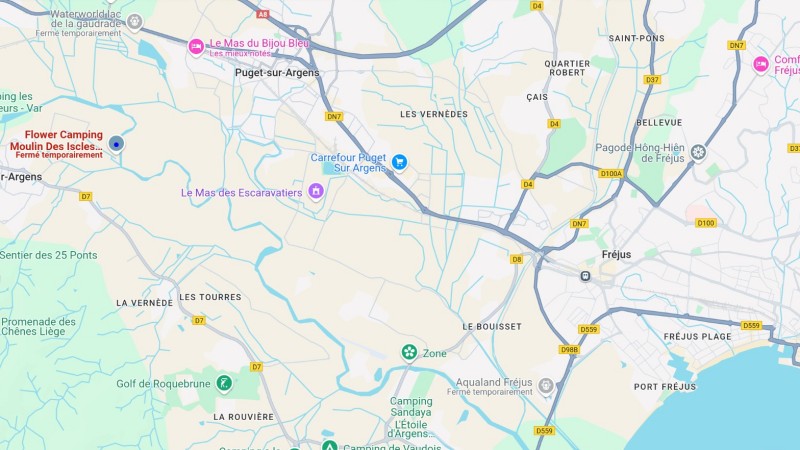Open the Aqualand Fréjus marker
The height and width of the screenshot is (450, 800).
[546, 385]
